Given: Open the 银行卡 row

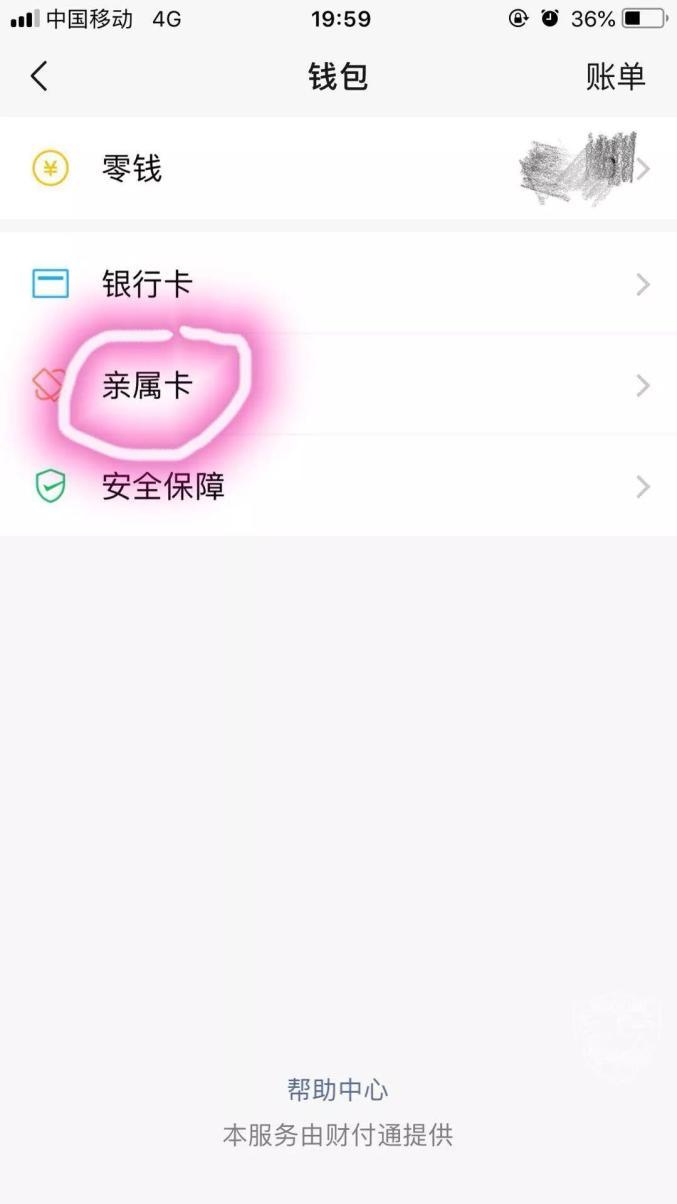Looking at the screenshot, I should point(338,285).
